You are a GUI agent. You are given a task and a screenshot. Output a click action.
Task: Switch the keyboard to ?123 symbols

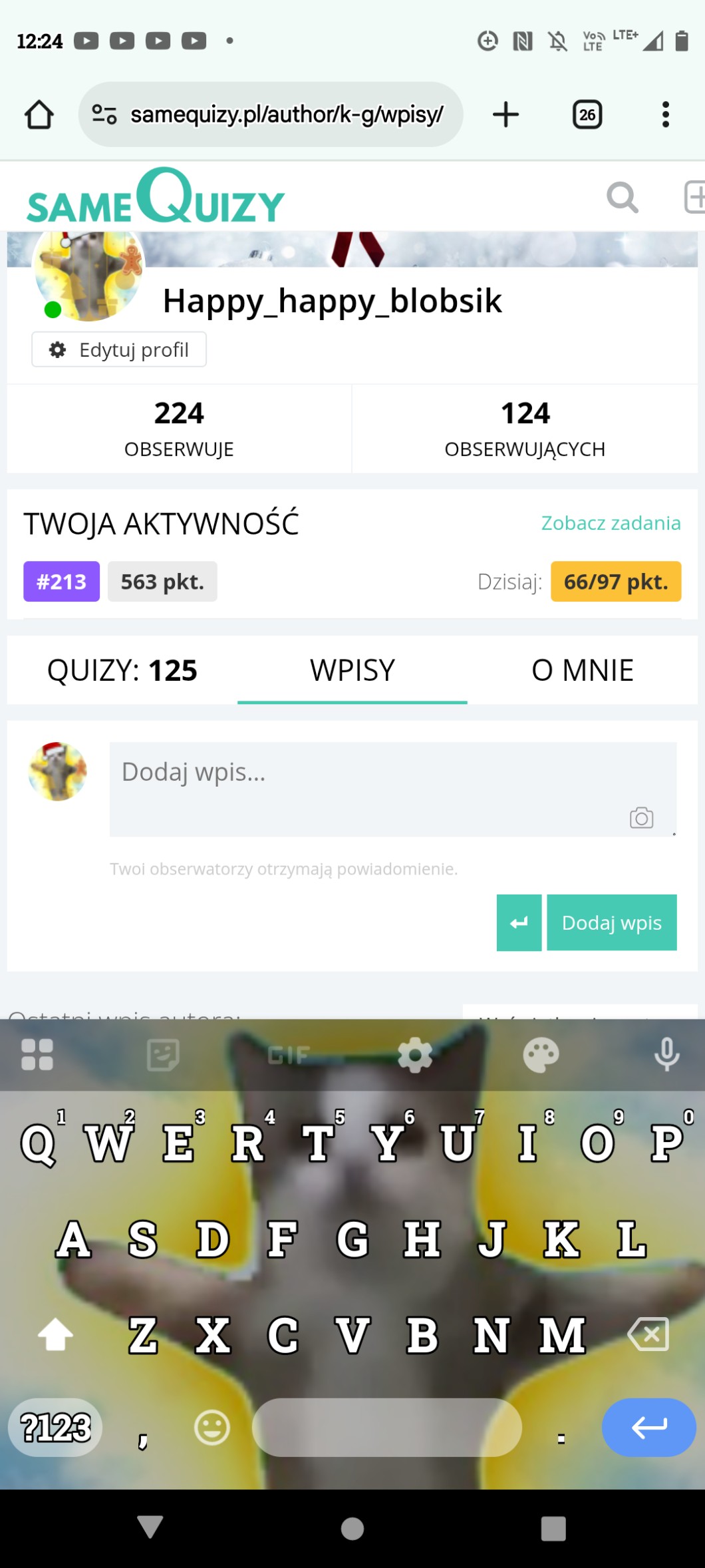[x=55, y=1428]
